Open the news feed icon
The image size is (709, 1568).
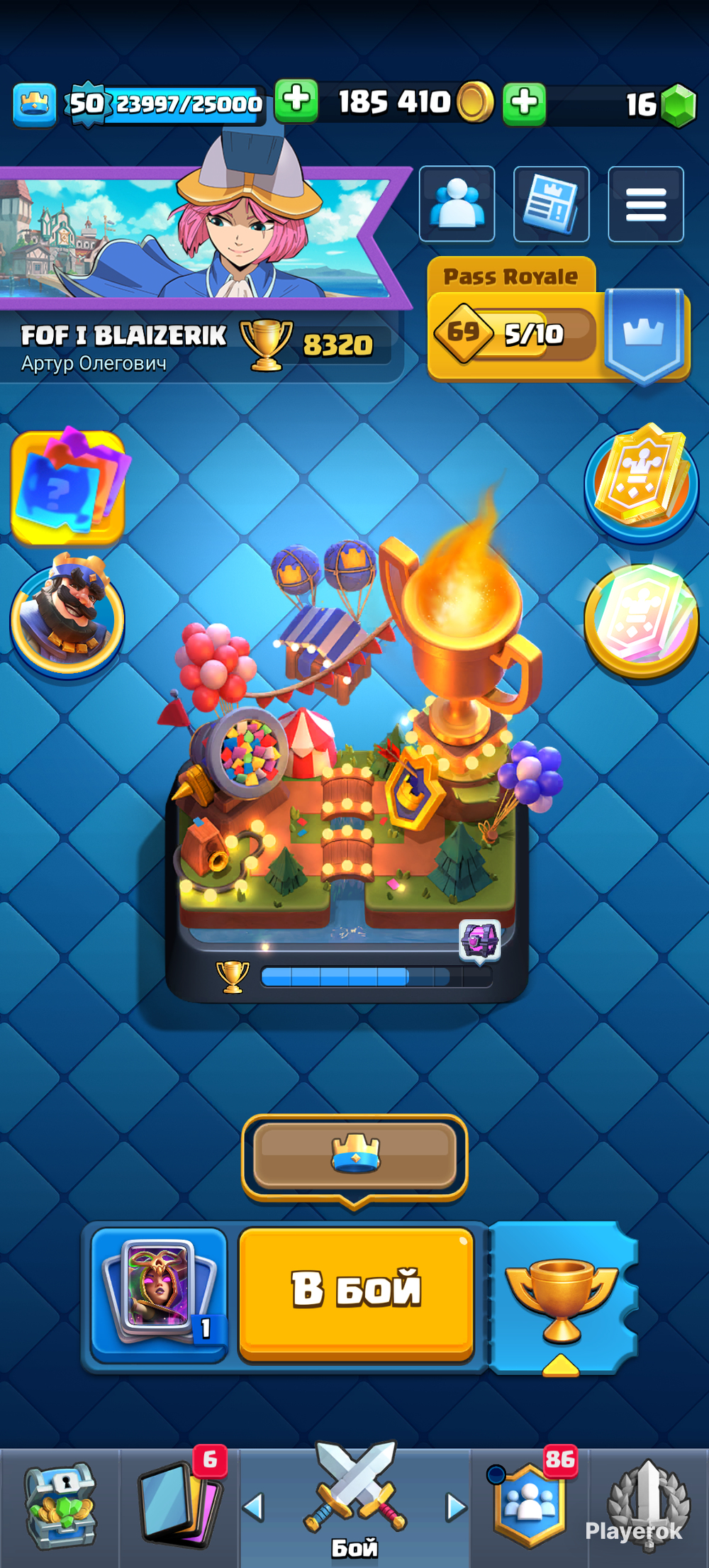tap(551, 204)
